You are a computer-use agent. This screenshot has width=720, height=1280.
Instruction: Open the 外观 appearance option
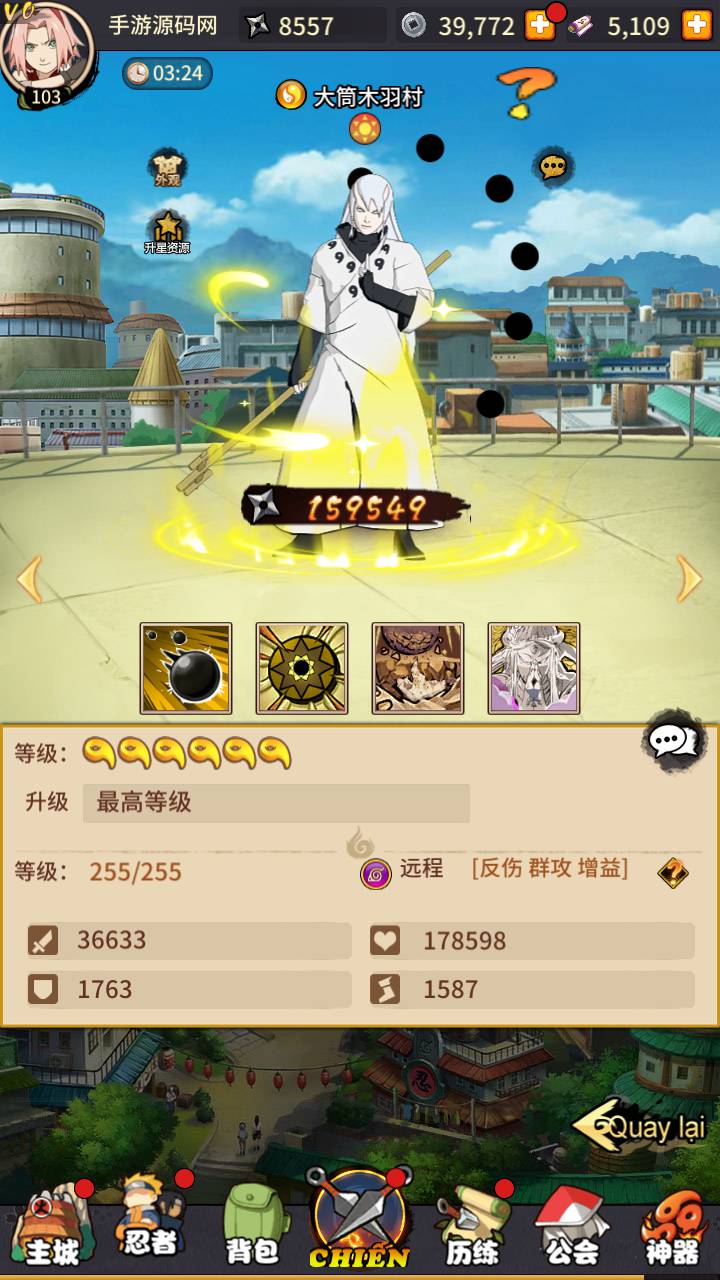167,168
